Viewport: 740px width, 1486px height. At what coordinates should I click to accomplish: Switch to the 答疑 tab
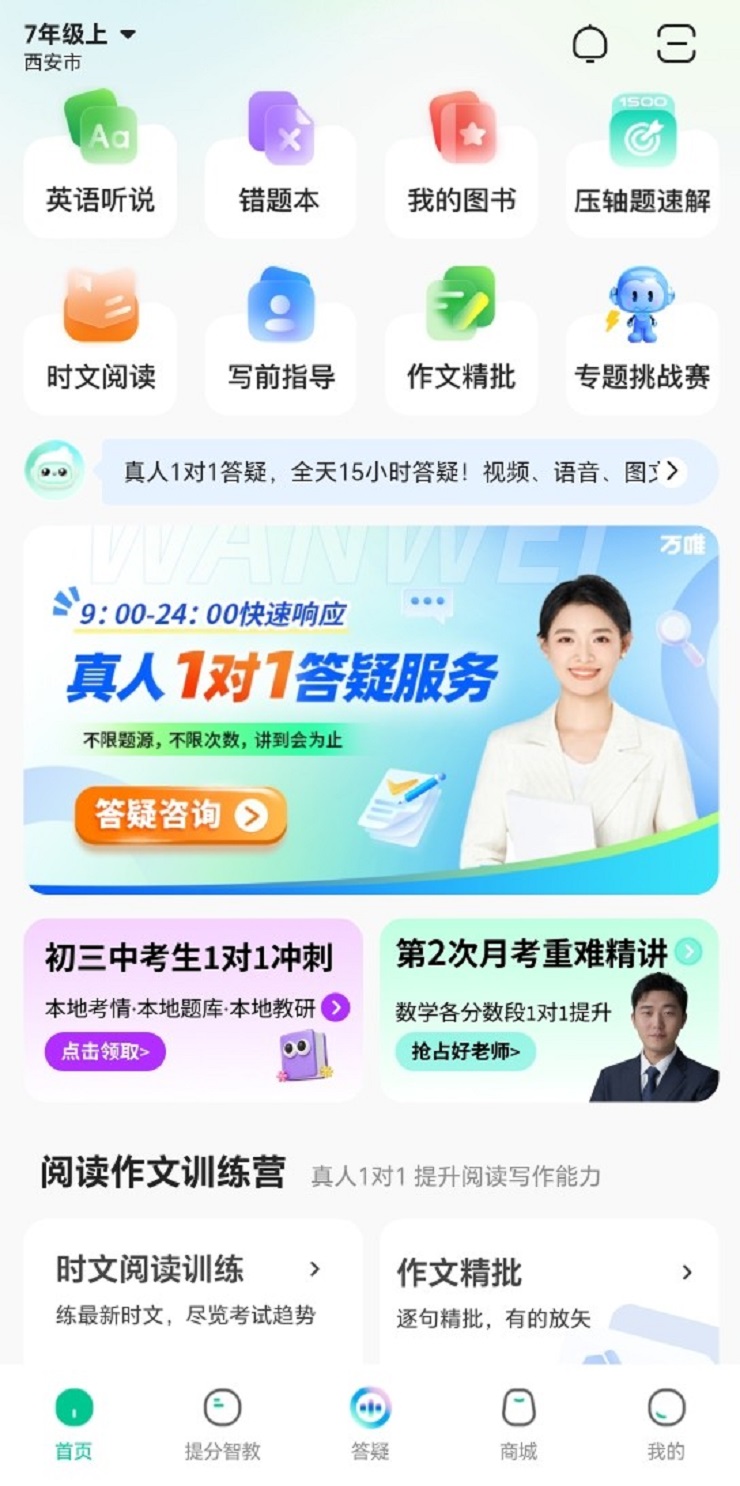pyautogui.click(x=370, y=1423)
